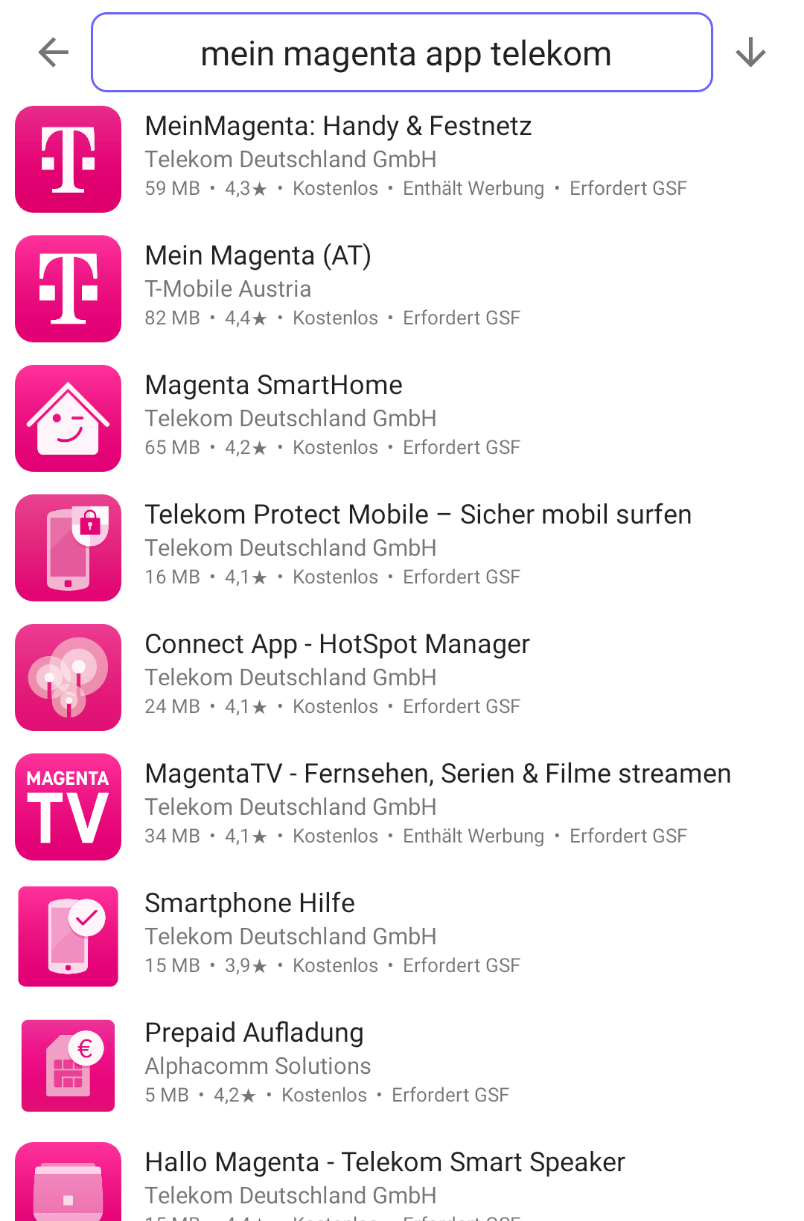Image resolution: width=804 pixels, height=1221 pixels.
Task: Open the downloads arrow icon
Action: pos(750,53)
